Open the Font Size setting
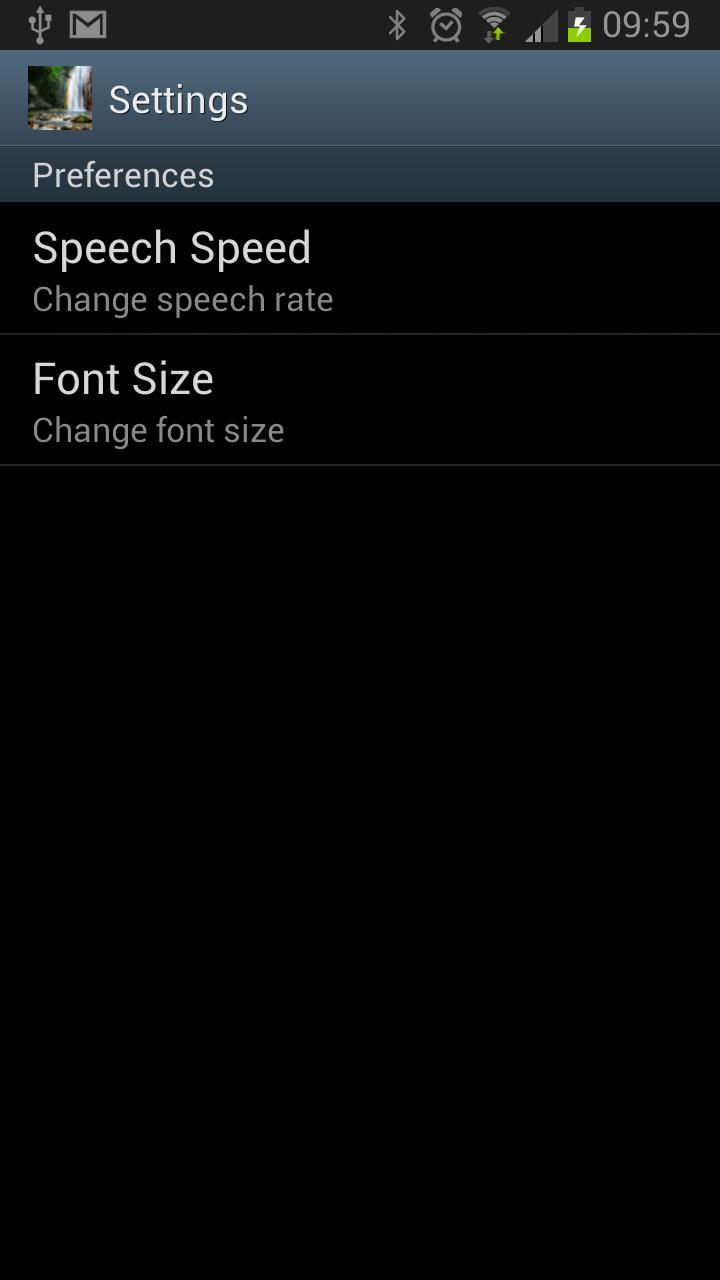The image size is (720, 1280). click(360, 400)
